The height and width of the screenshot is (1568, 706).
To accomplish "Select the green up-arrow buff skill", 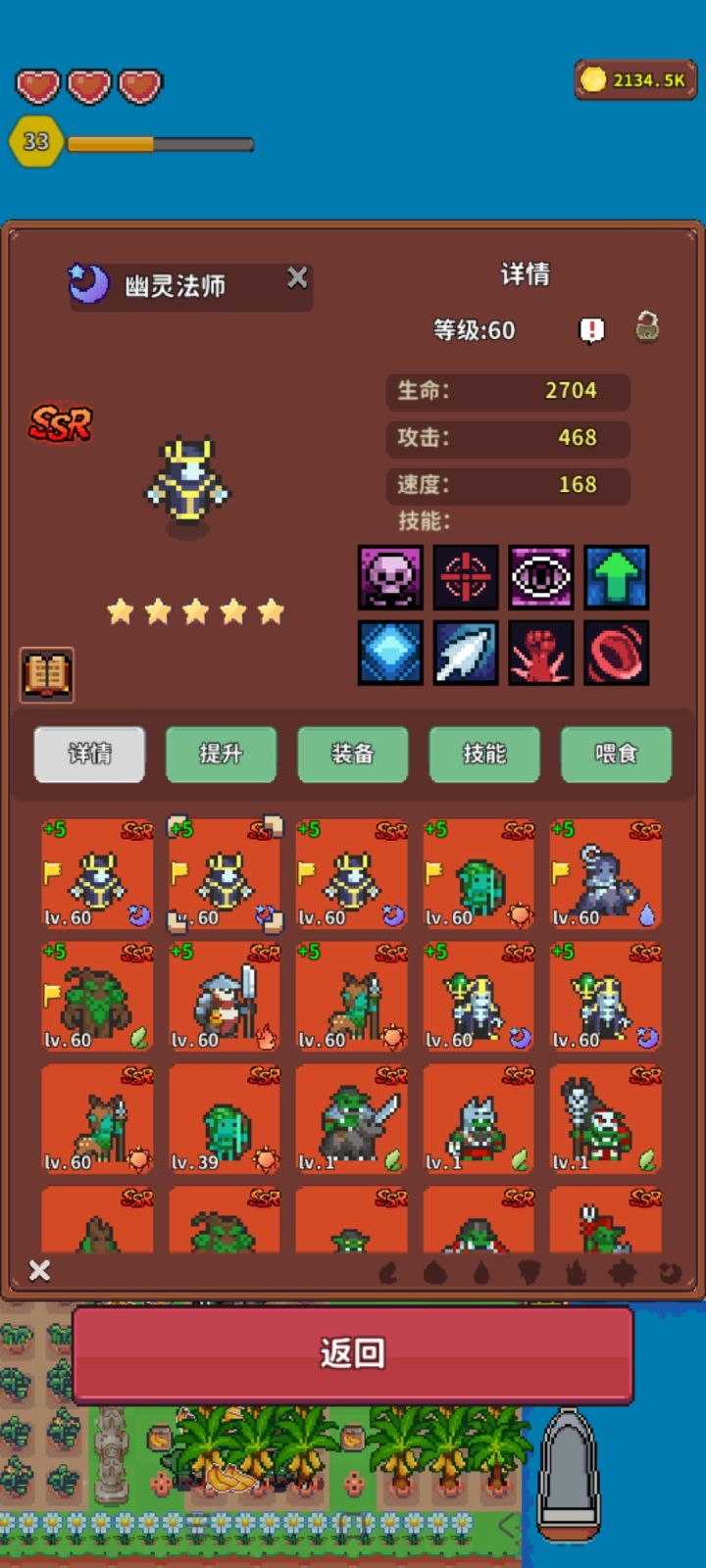I will pyautogui.click(x=616, y=578).
